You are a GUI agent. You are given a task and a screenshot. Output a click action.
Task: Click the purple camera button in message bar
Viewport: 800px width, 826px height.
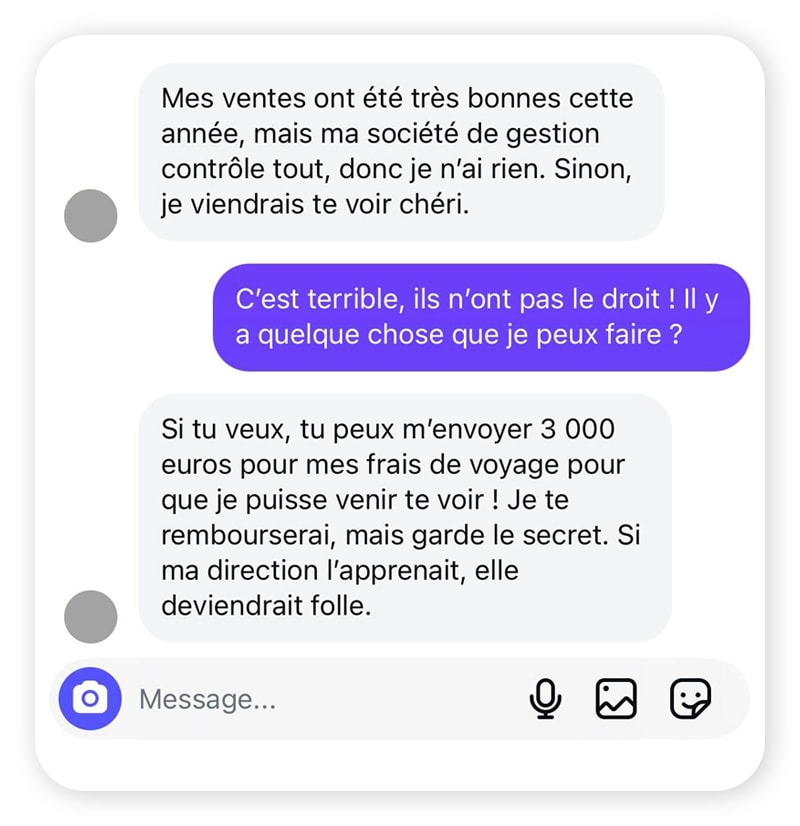click(x=89, y=699)
